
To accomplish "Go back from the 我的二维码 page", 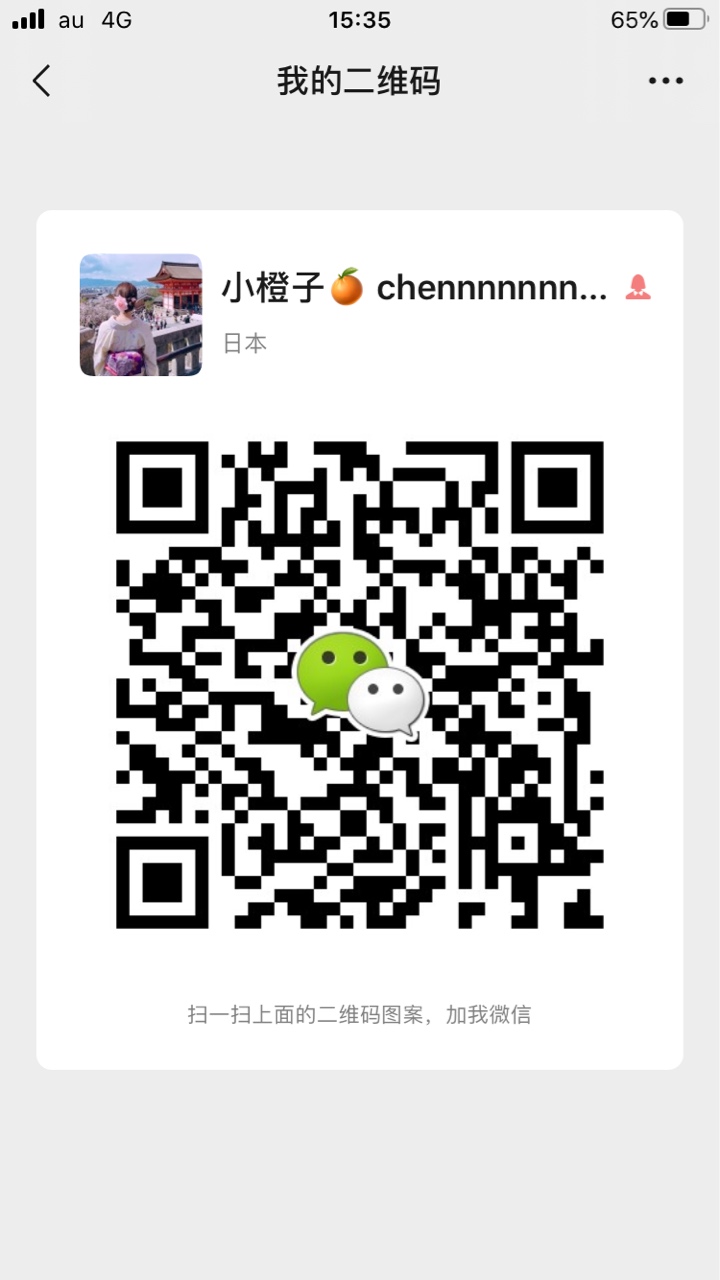I will tap(42, 81).
